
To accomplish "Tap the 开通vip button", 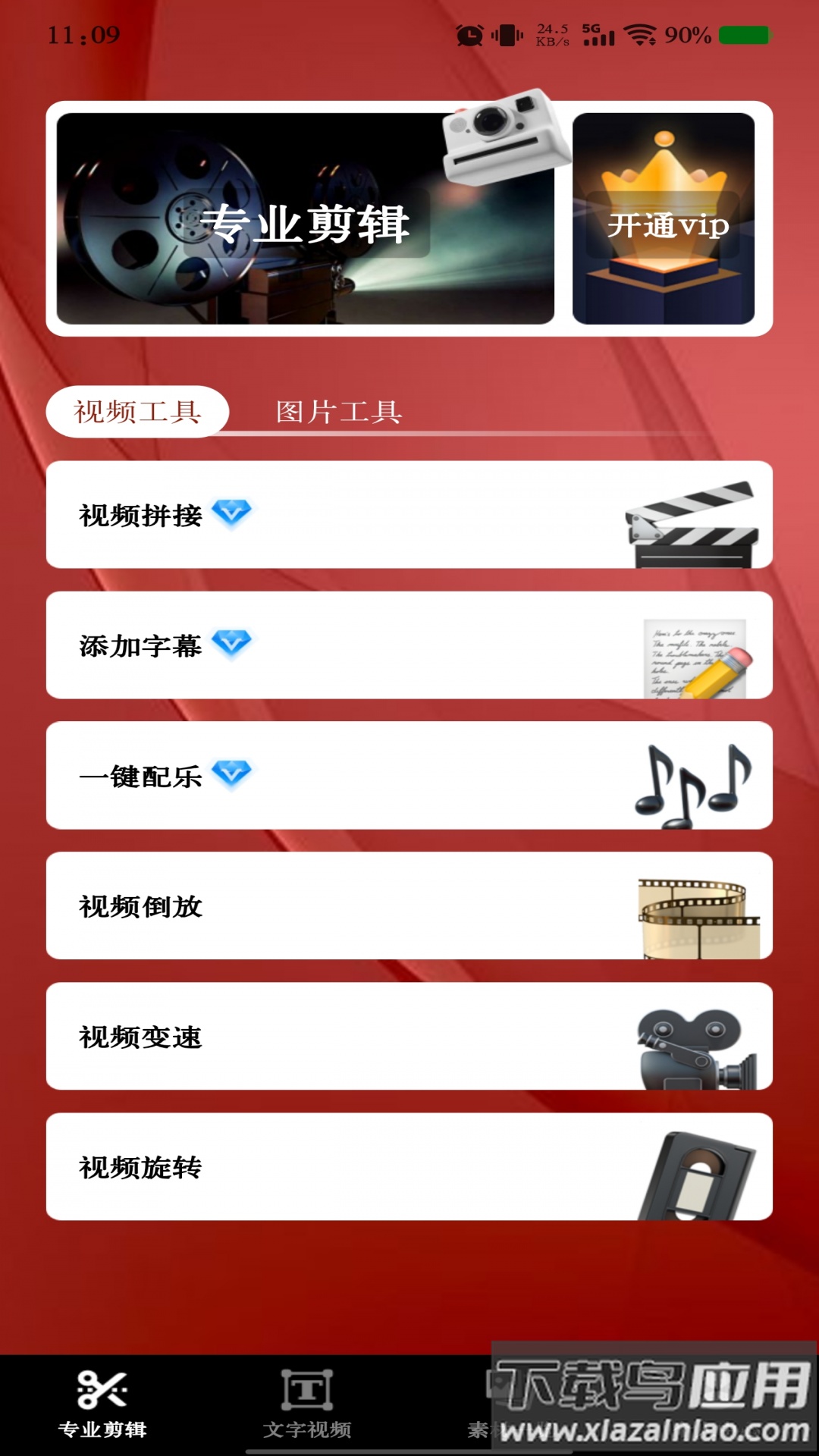I will point(667,225).
